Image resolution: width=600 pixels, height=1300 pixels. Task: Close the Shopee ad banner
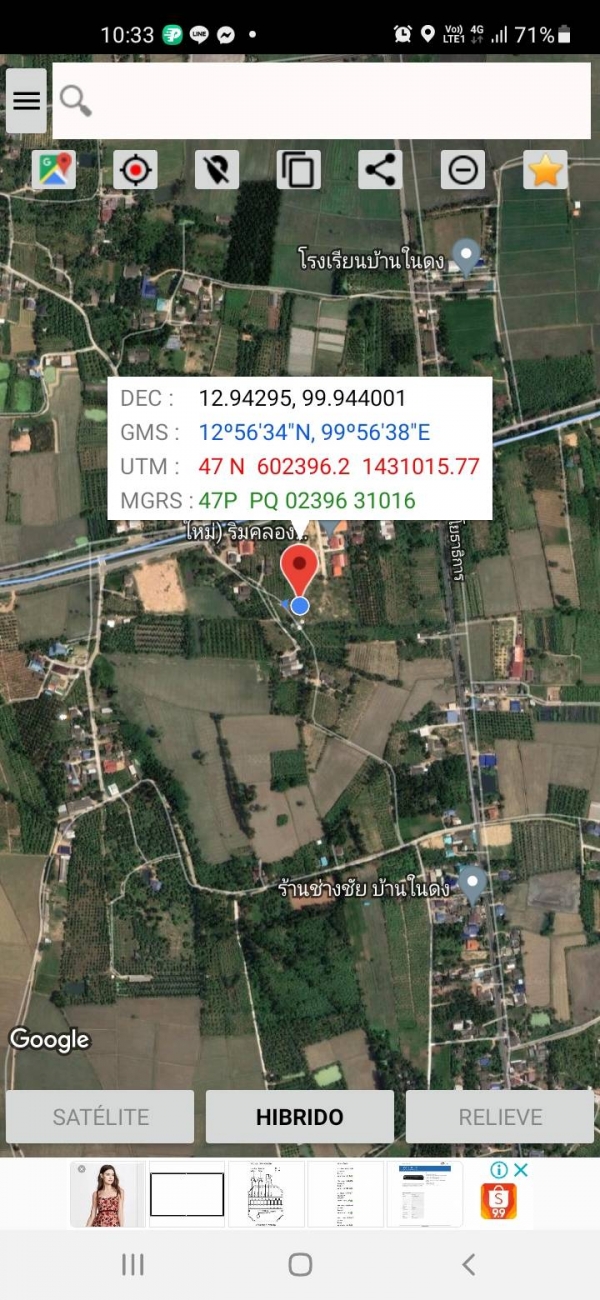pos(520,1170)
